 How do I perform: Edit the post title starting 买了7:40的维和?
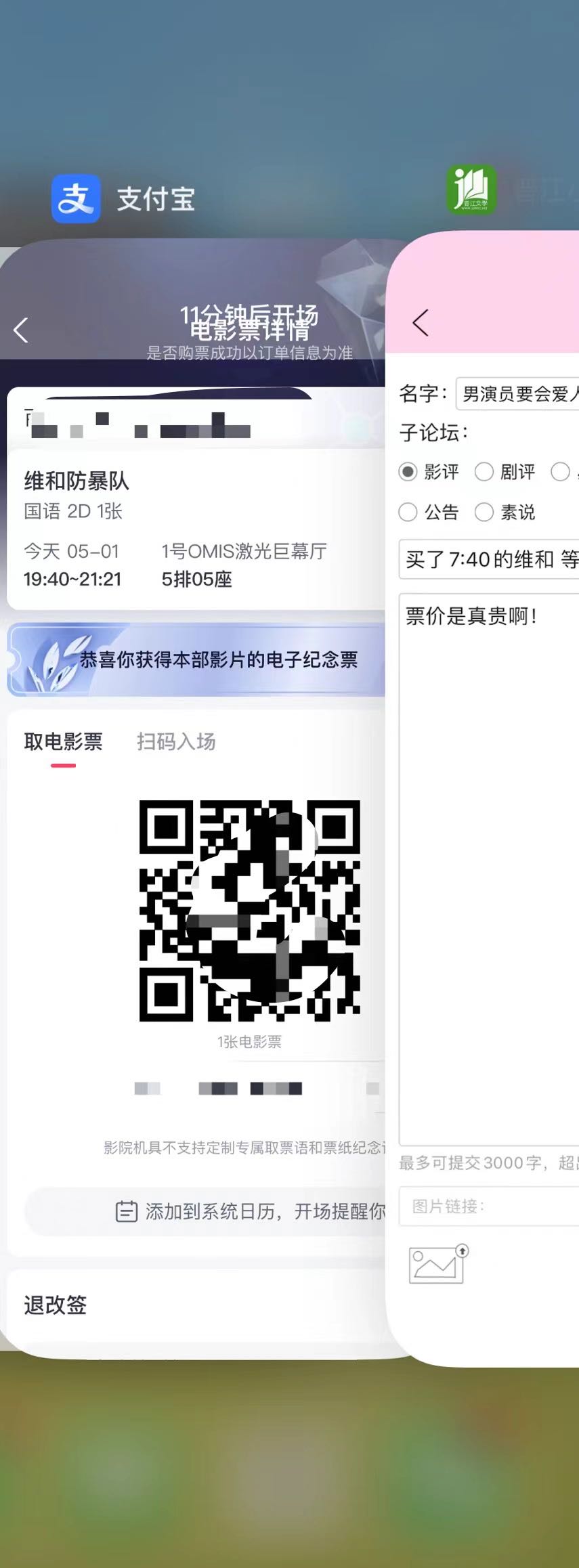tap(491, 559)
